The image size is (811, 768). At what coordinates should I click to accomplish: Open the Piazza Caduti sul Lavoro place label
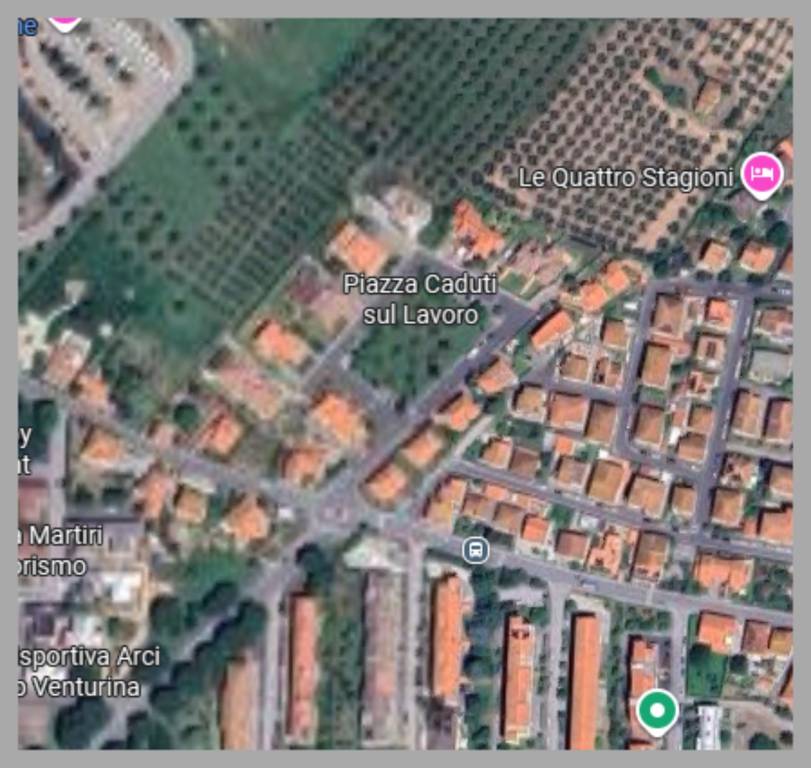pos(419,299)
